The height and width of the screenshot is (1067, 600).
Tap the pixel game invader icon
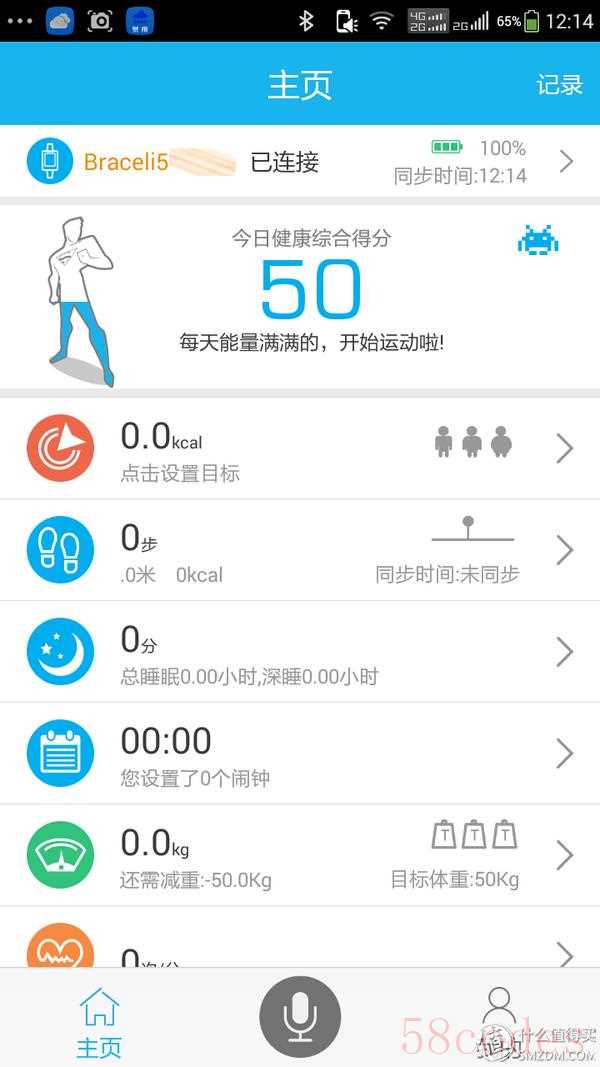click(538, 240)
